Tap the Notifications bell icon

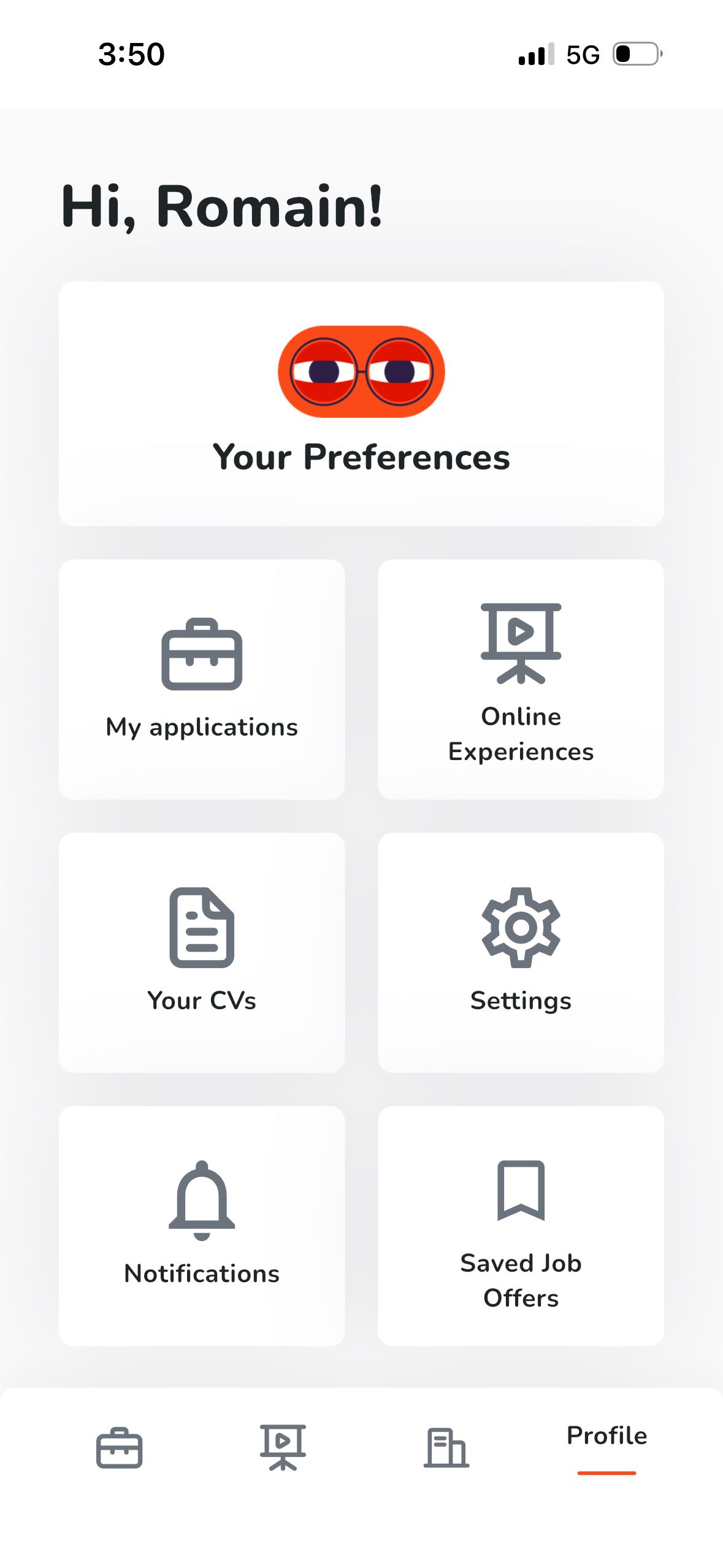[201, 1196]
